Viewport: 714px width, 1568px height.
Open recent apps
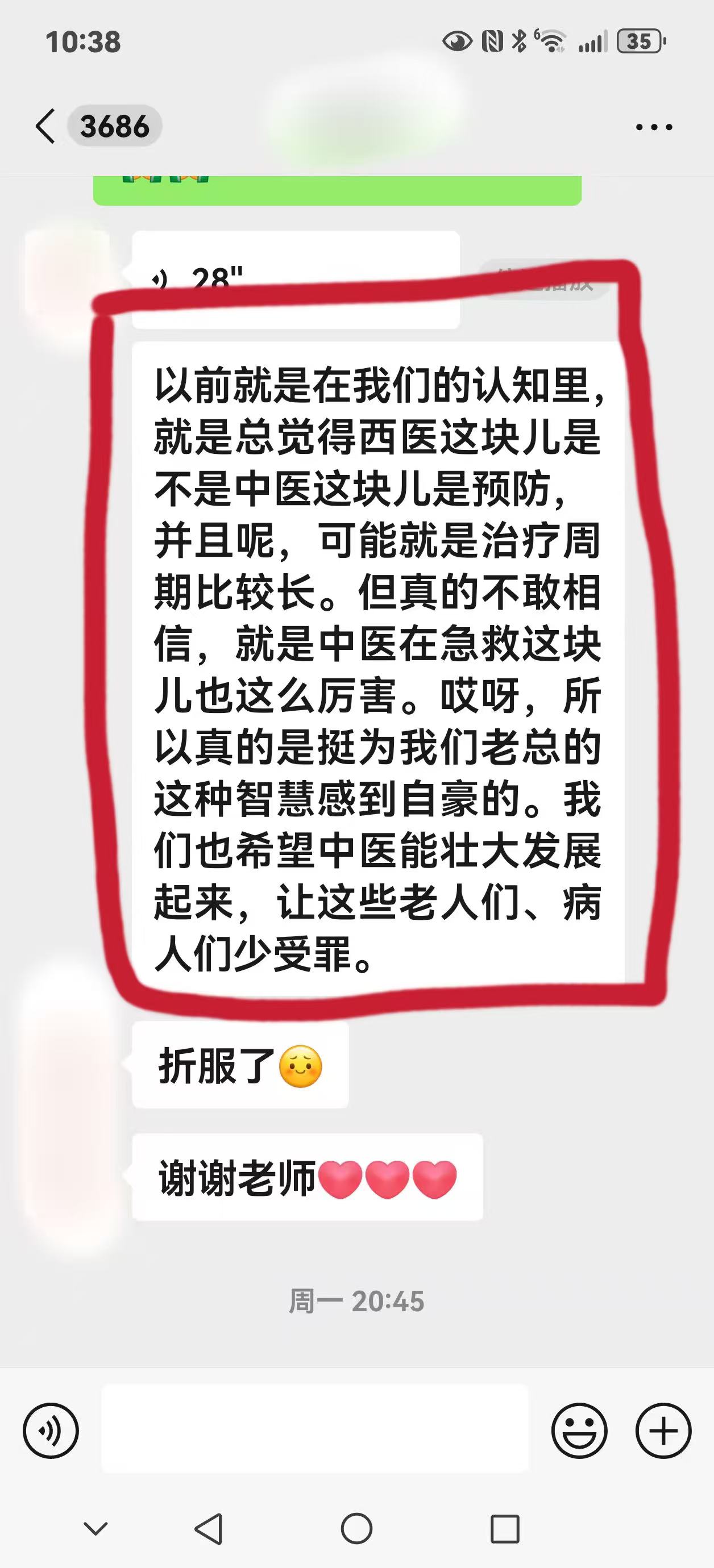(504, 1528)
